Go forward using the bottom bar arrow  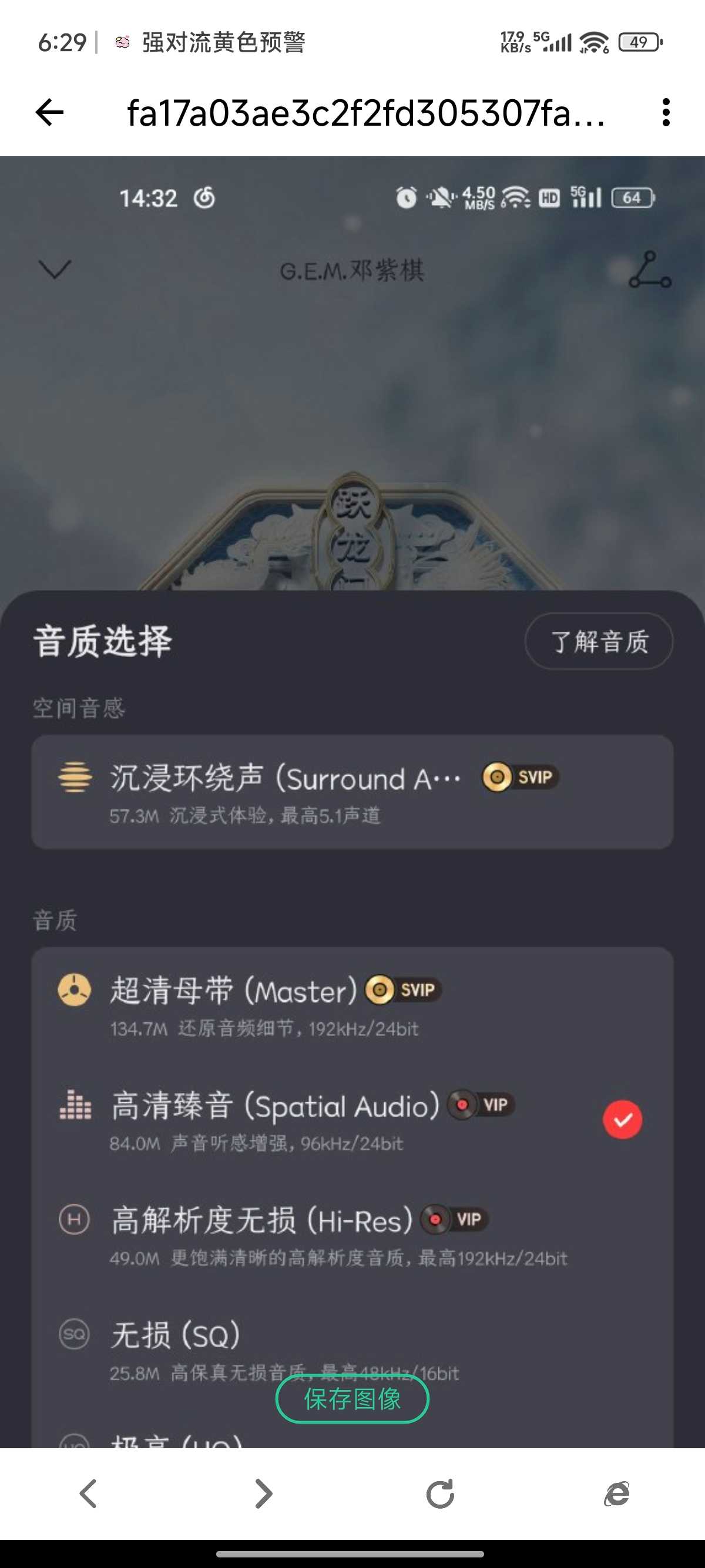[264, 1493]
